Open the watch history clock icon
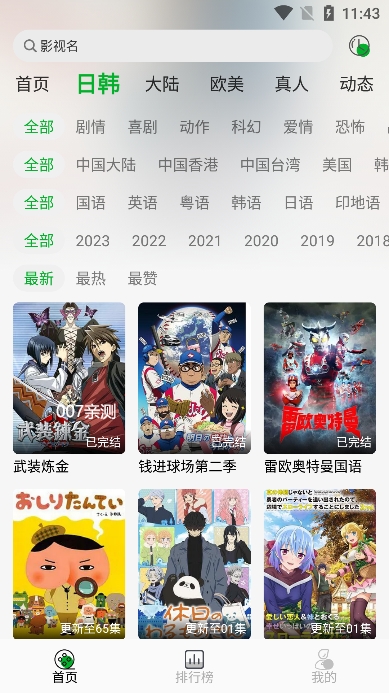The image size is (389, 693). click(x=359, y=46)
